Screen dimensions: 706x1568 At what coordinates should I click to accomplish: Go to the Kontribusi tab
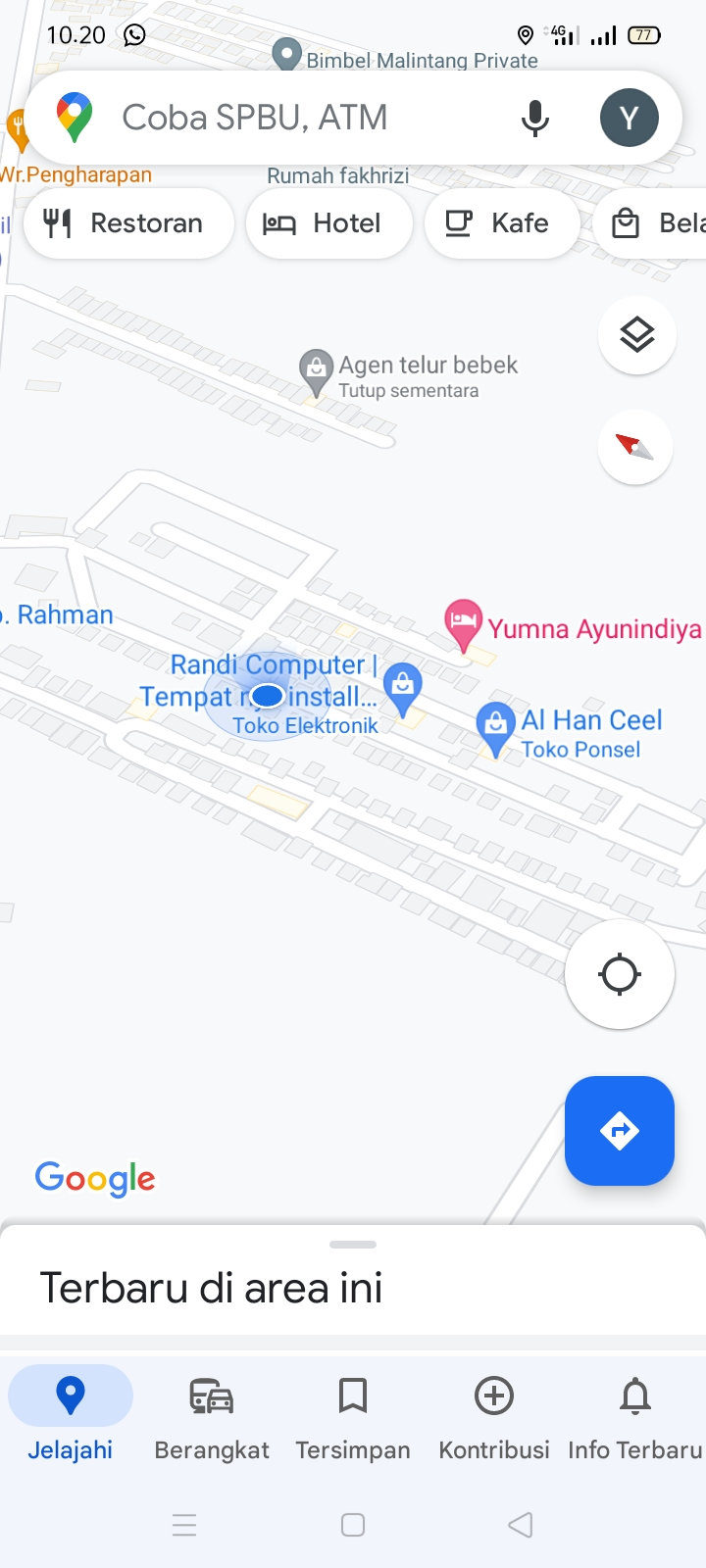click(494, 1415)
